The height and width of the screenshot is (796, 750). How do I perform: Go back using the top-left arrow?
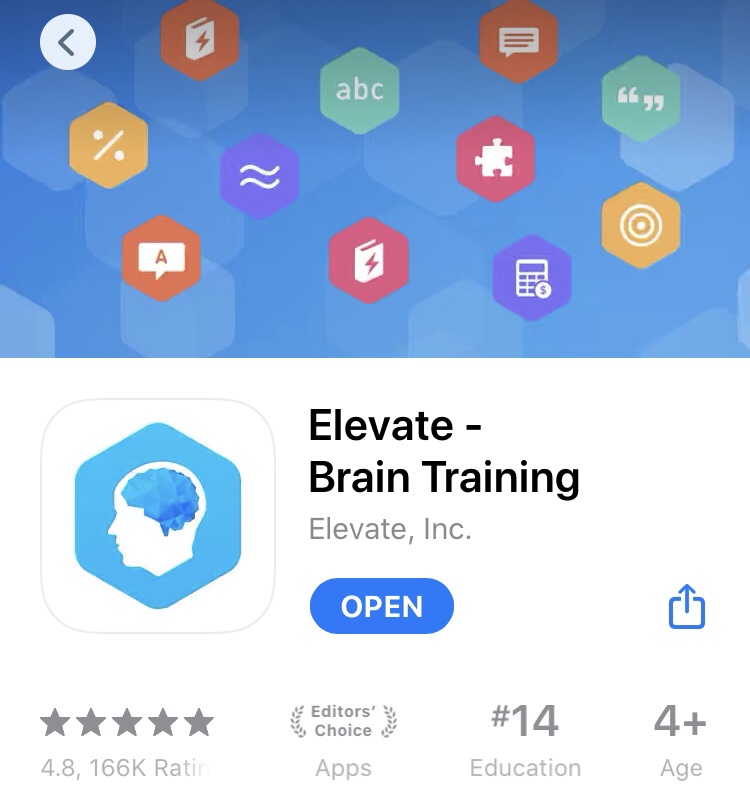point(68,42)
